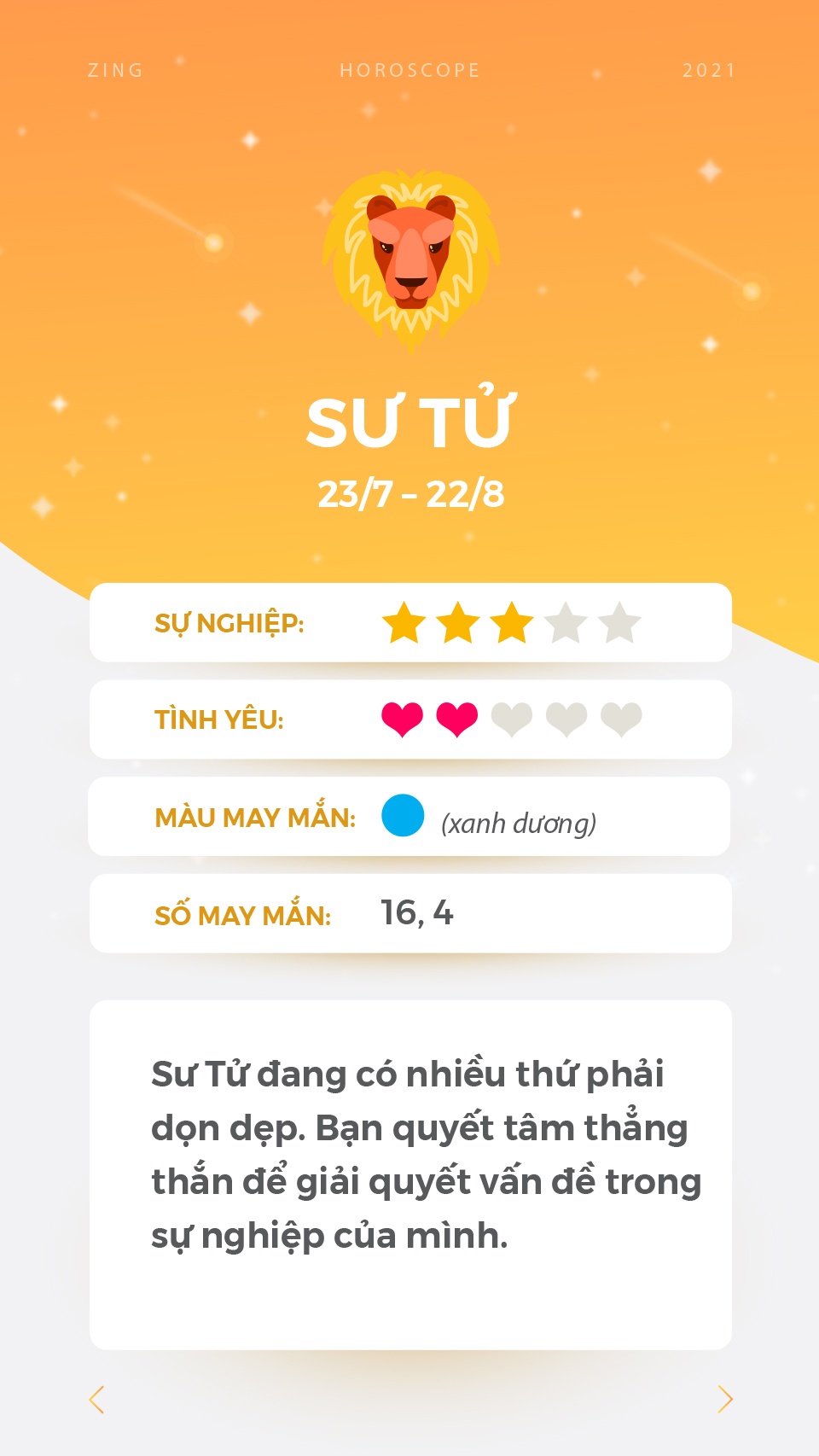Image resolution: width=819 pixels, height=1456 pixels.
Task: Toggle the fifth heart in love rating
Action: coord(620,719)
